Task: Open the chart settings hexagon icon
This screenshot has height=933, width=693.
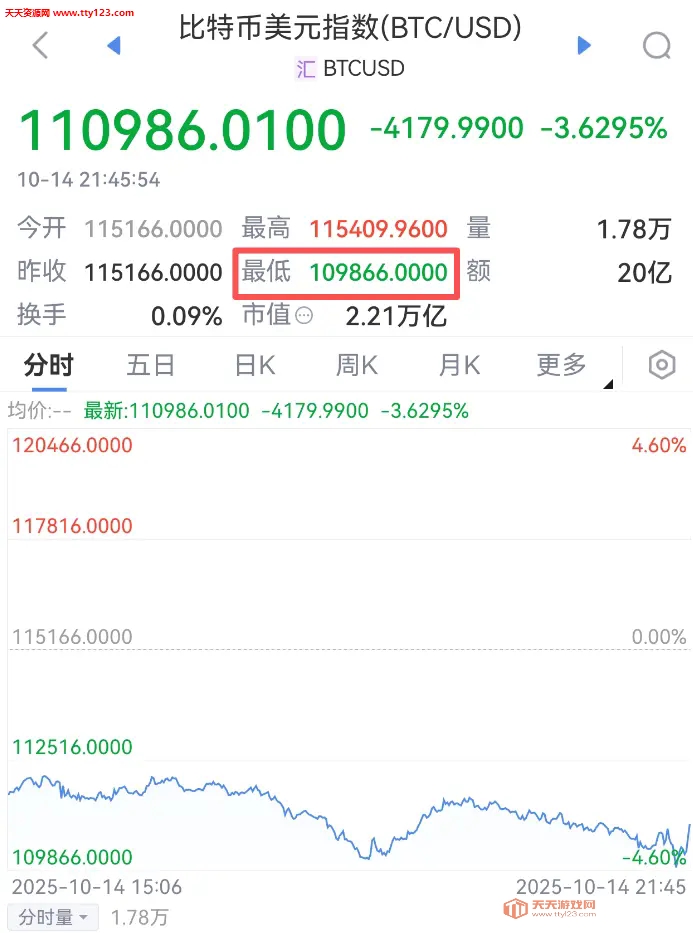Action: point(662,365)
